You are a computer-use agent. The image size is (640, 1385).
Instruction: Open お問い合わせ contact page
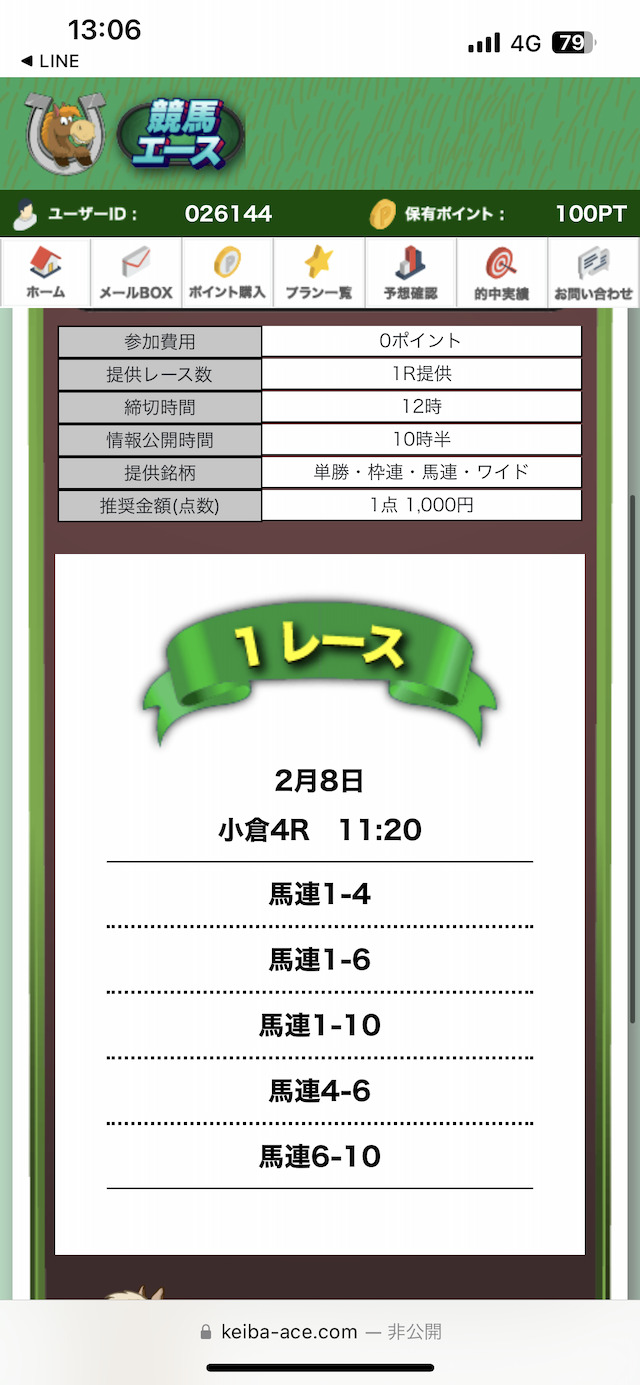593,272
